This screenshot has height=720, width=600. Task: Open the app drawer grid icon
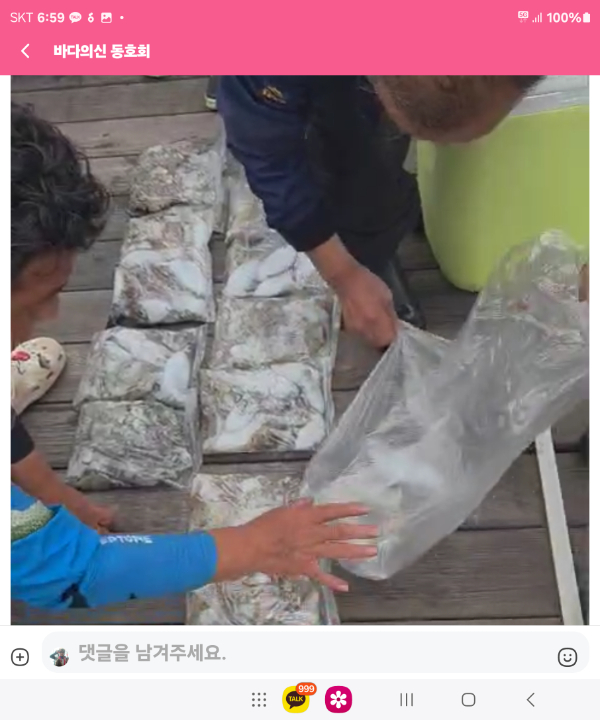click(x=259, y=700)
